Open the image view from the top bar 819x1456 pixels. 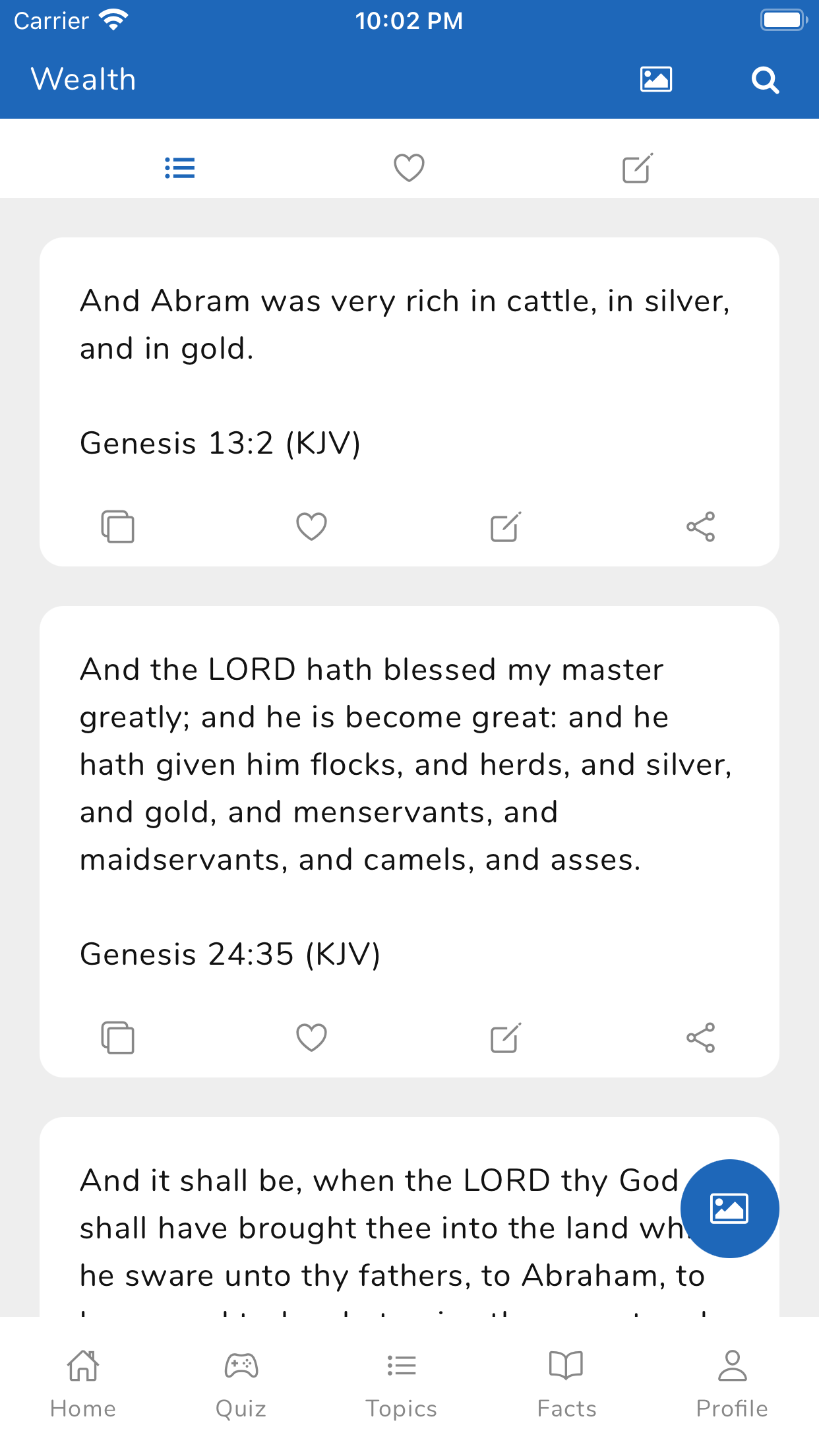(x=655, y=78)
